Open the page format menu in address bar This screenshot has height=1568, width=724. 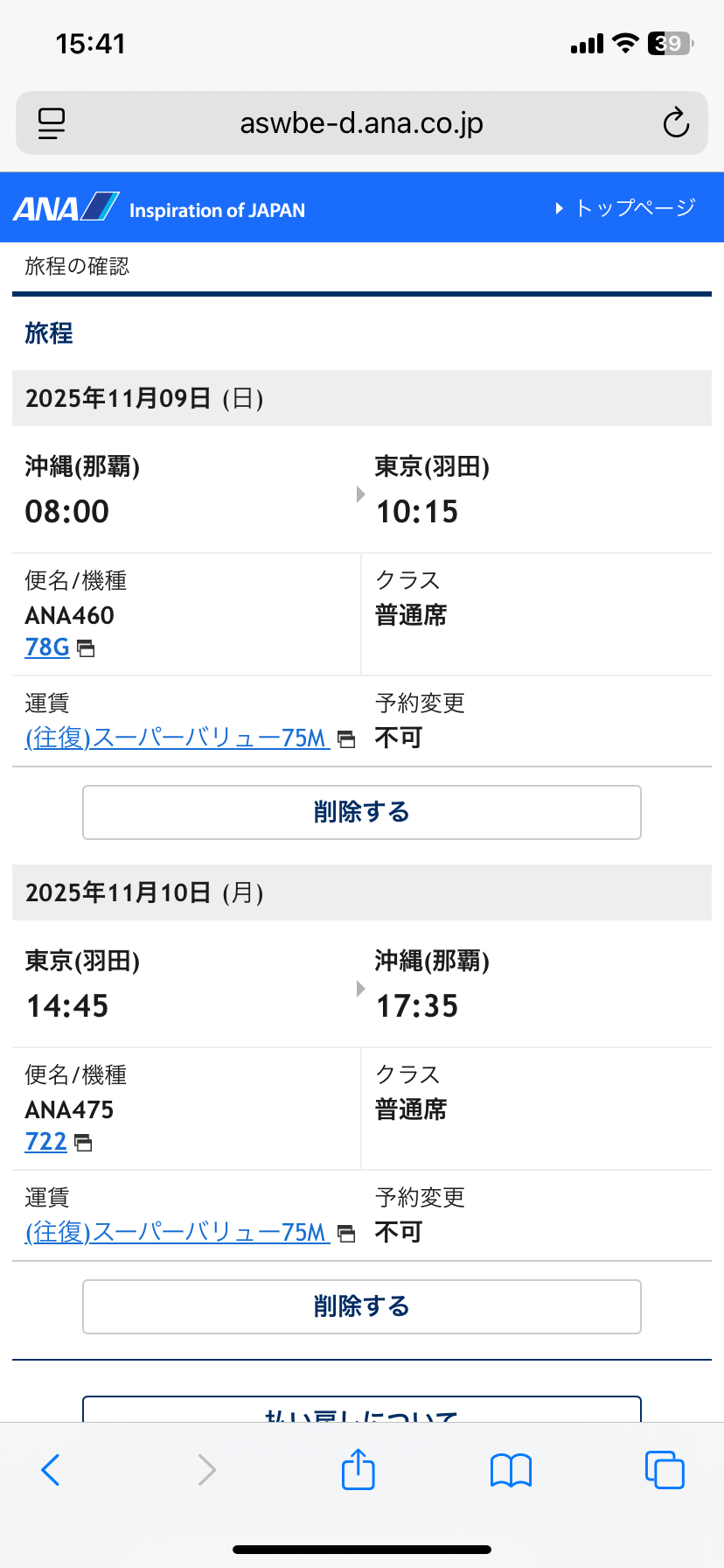tap(52, 123)
